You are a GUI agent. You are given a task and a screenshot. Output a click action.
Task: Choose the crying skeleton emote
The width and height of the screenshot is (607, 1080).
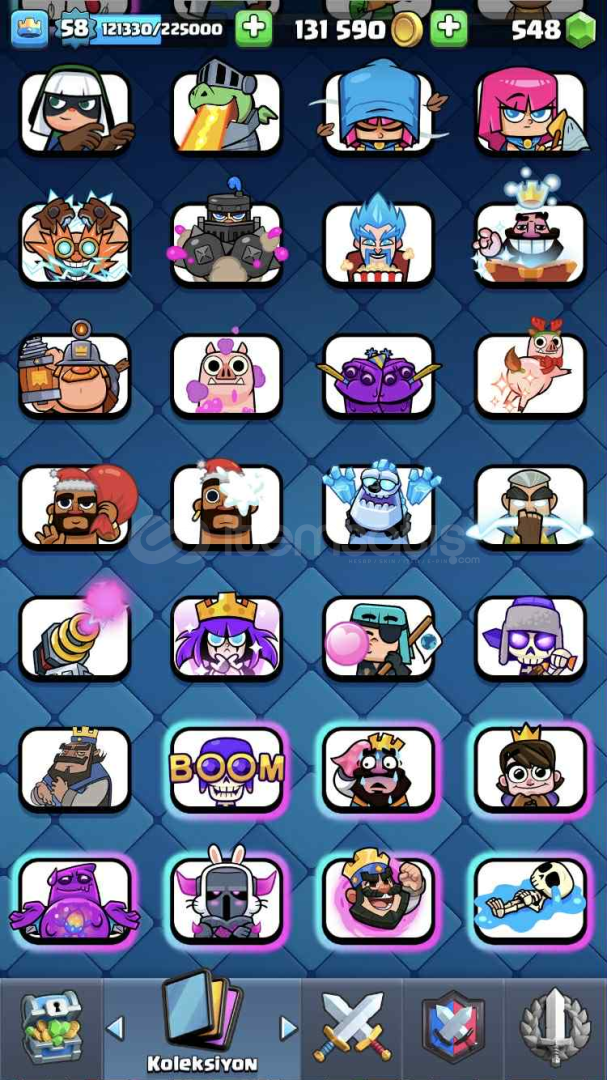pos(530,900)
